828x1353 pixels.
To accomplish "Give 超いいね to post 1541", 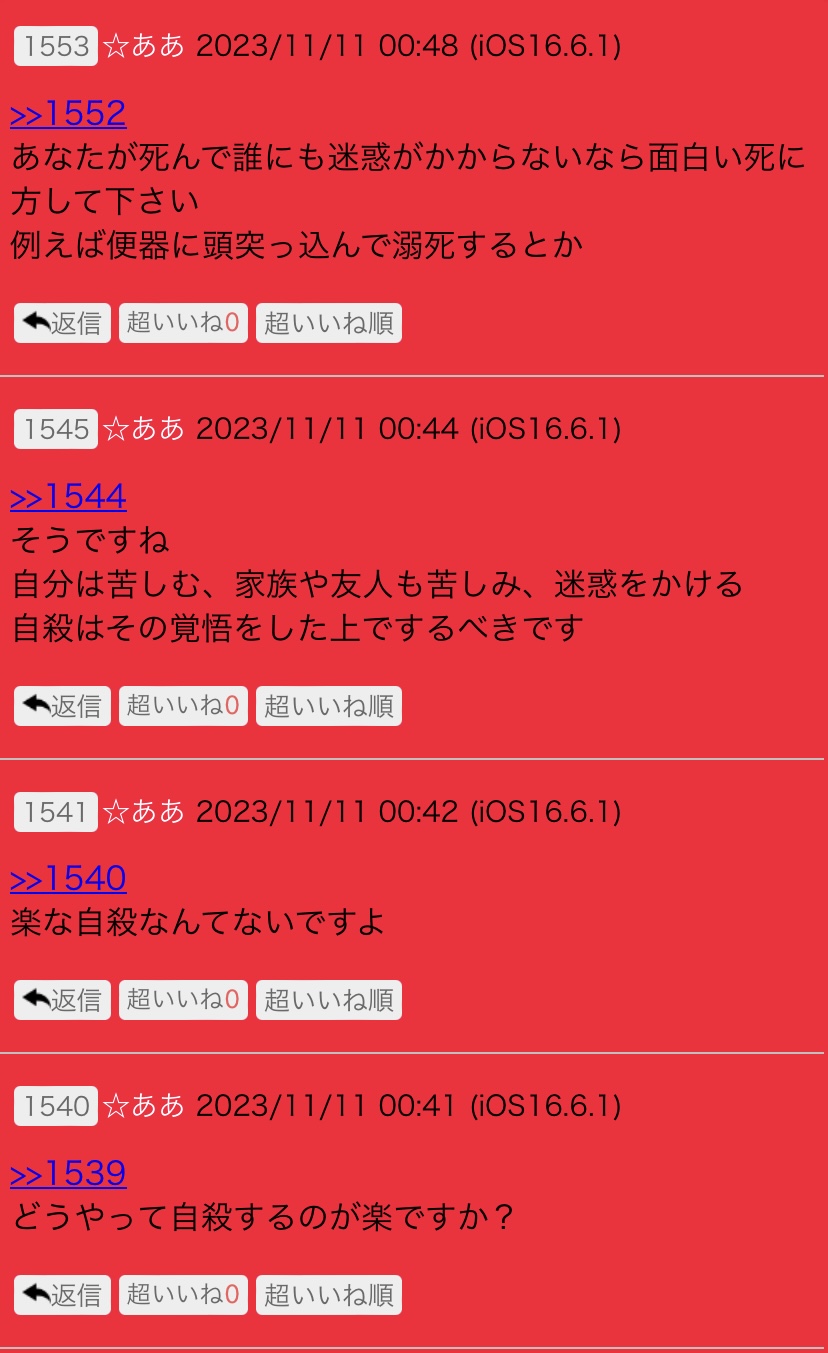I will coord(183,1000).
